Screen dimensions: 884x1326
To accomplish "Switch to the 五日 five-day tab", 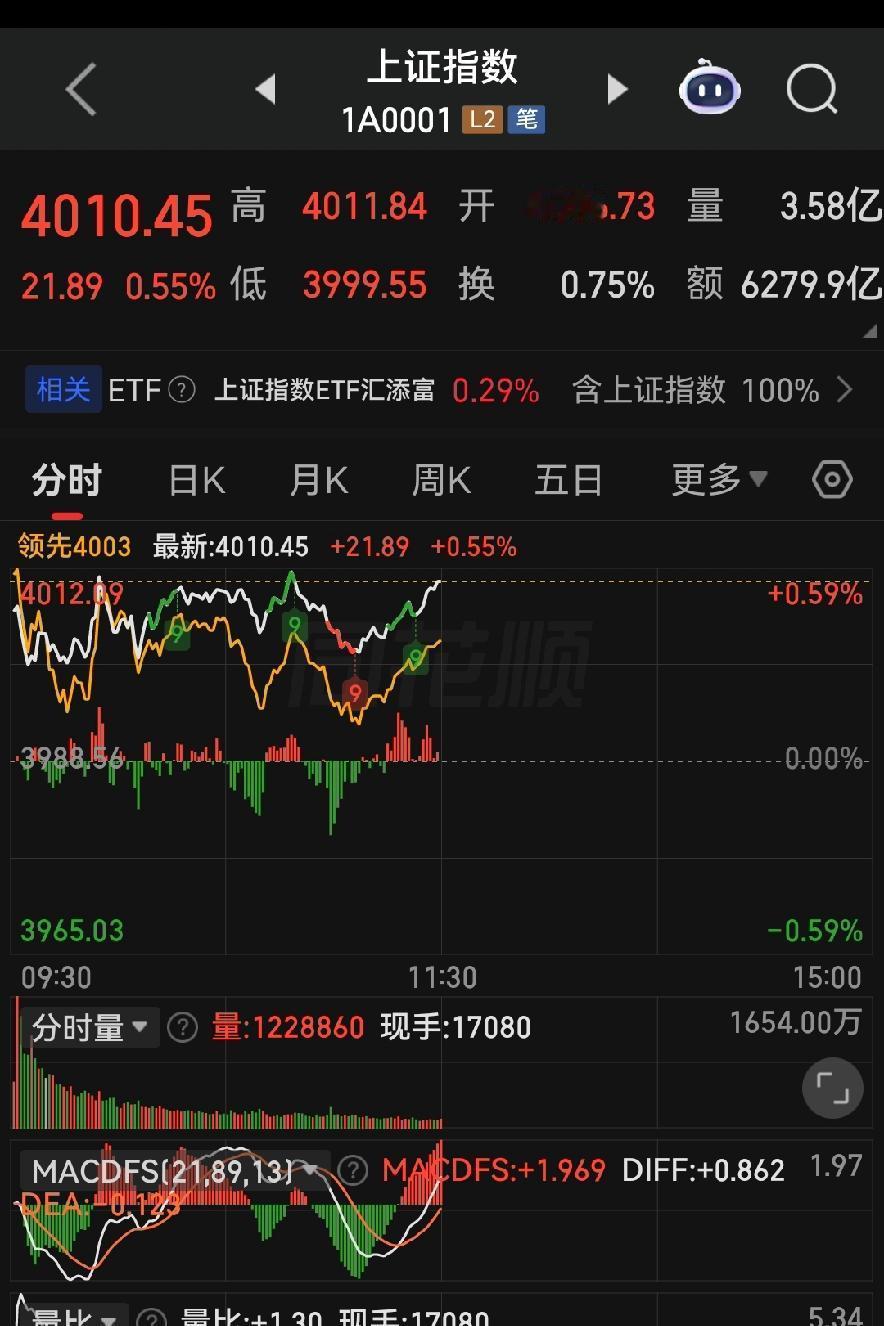I will tap(567, 480).
